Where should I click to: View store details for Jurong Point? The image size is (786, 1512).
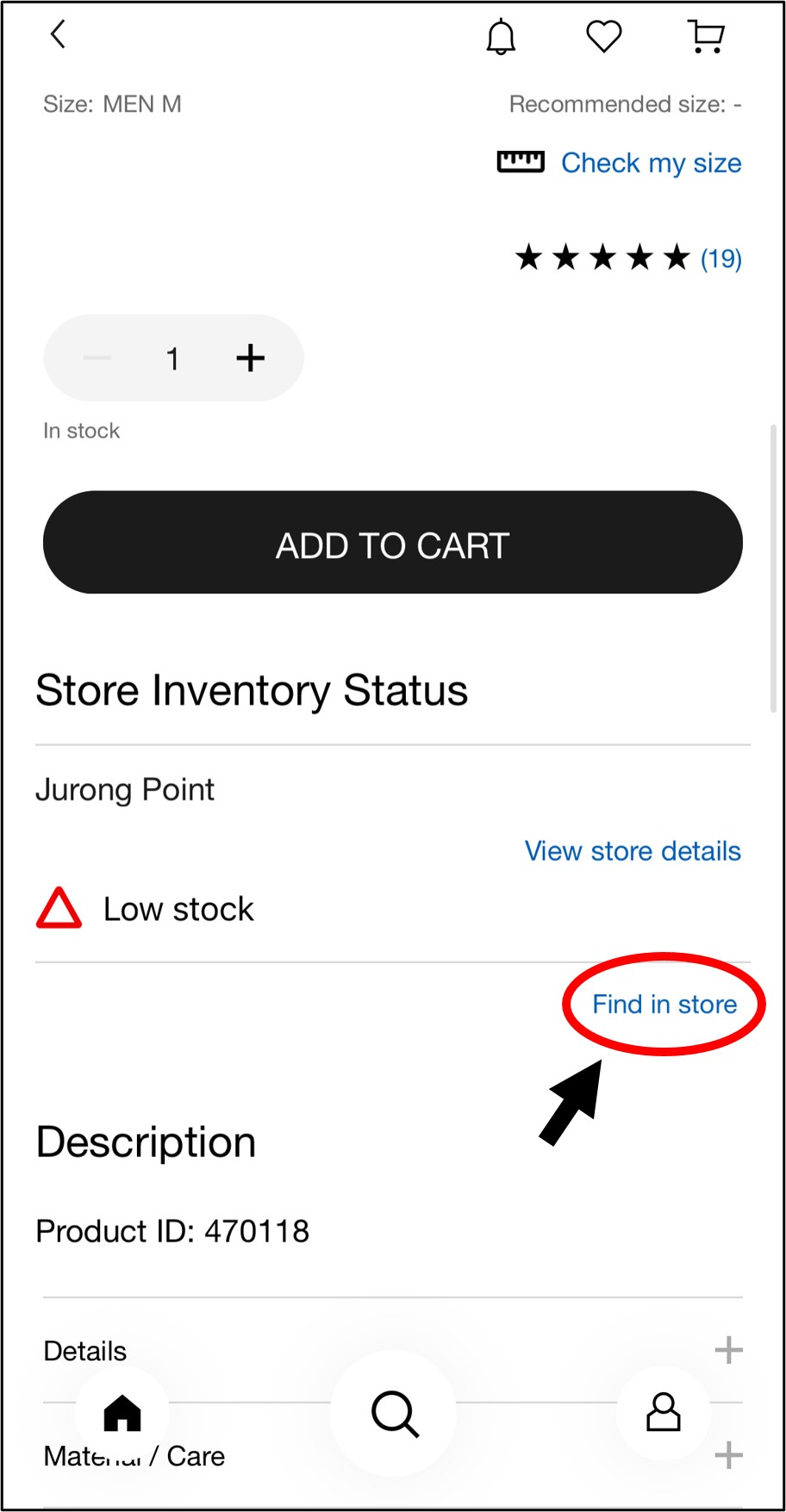633,851
